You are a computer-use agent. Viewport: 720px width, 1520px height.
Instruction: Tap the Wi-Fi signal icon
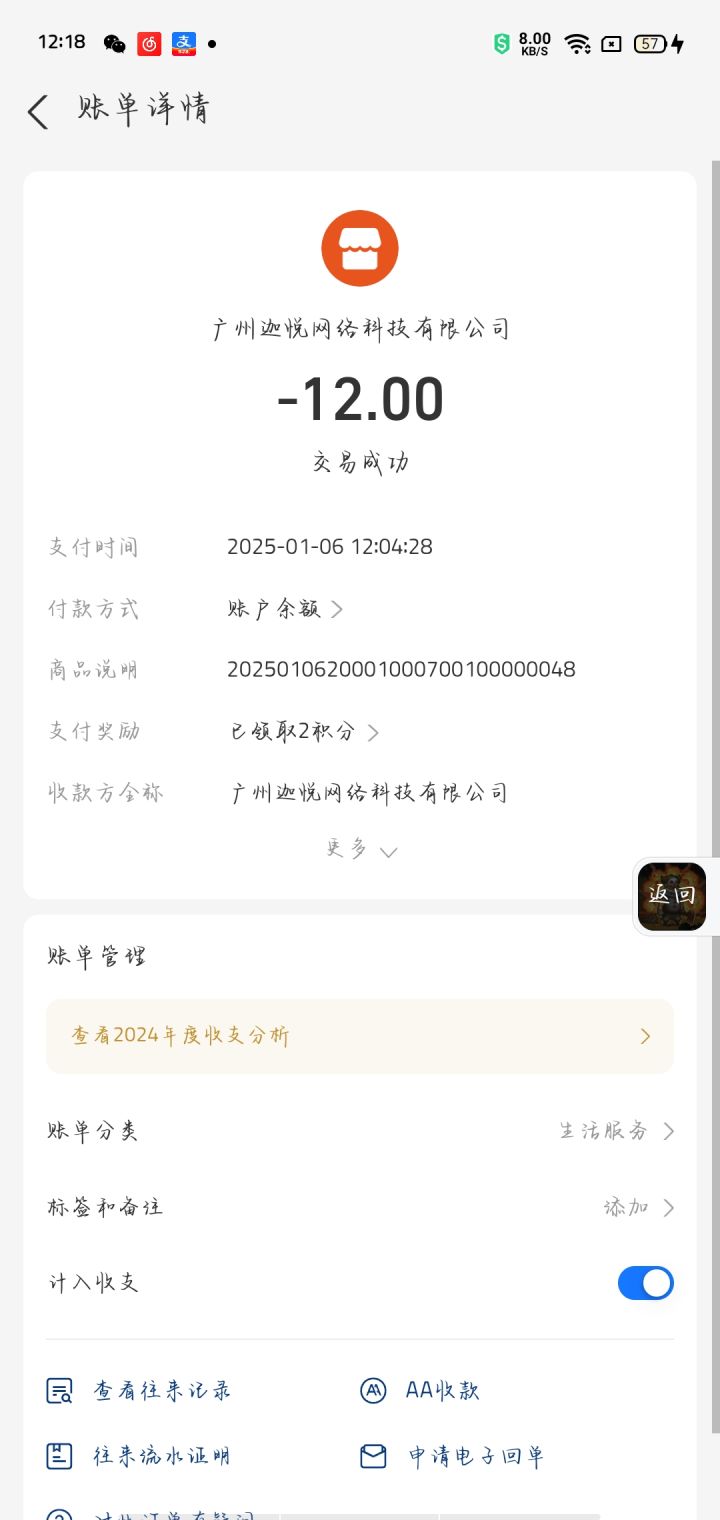(x=578, y=43)
